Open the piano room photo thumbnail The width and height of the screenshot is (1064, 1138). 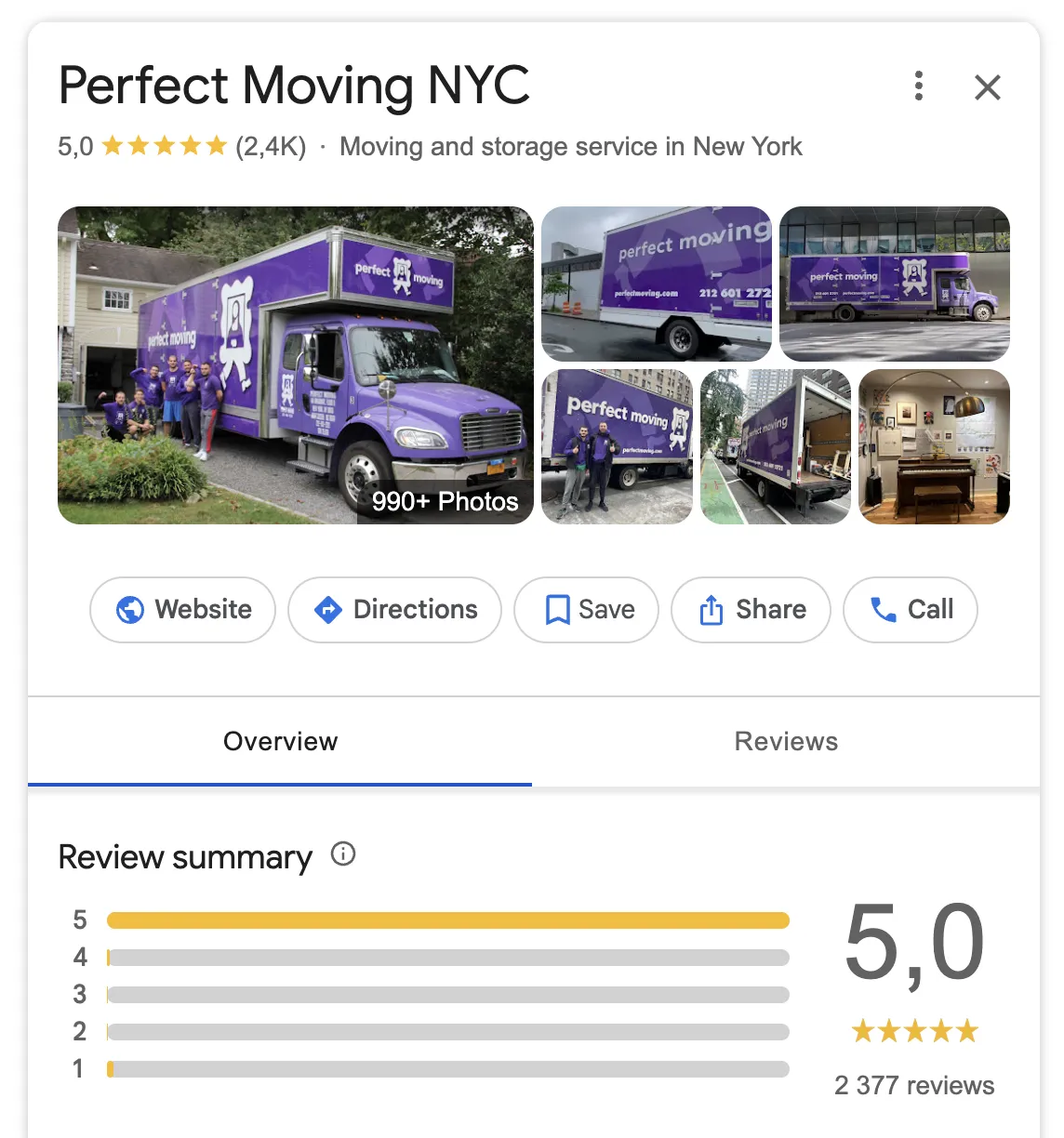click(x=933, y=447)
